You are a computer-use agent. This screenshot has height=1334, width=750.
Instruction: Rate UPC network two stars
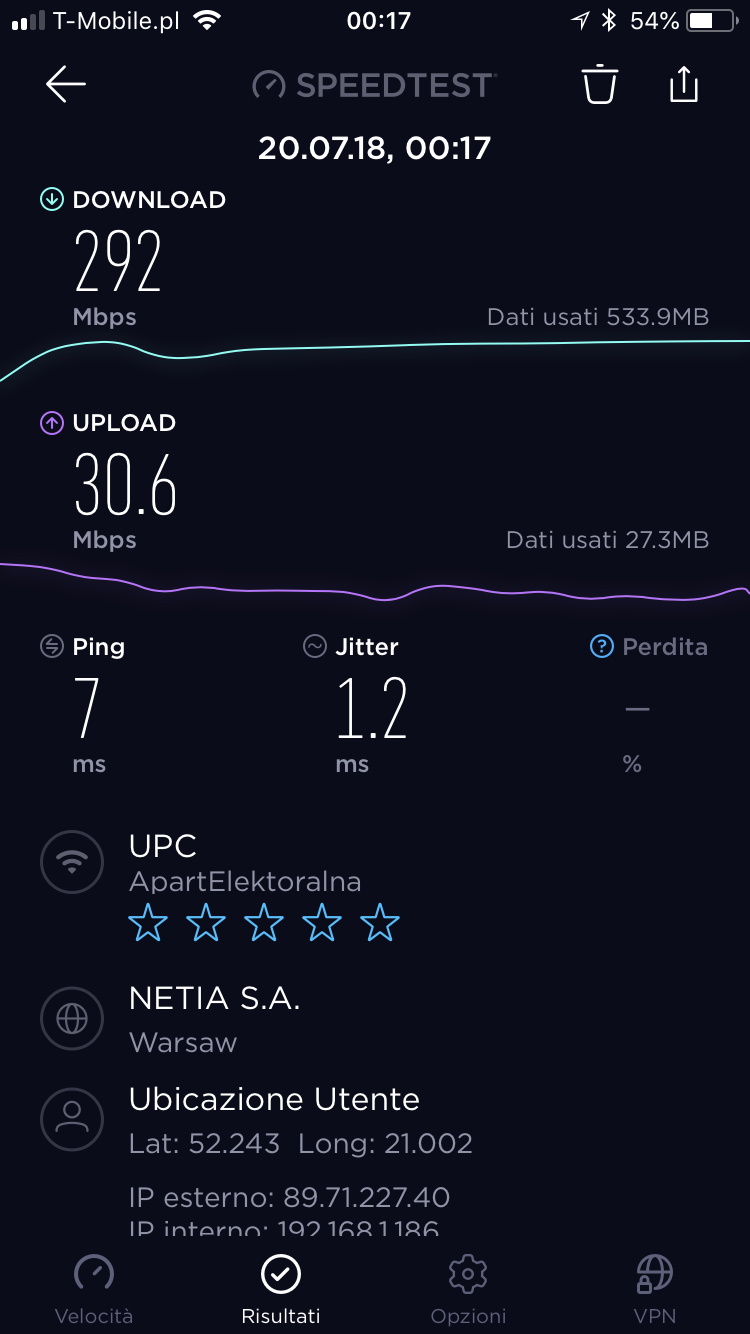click(206, 924)
